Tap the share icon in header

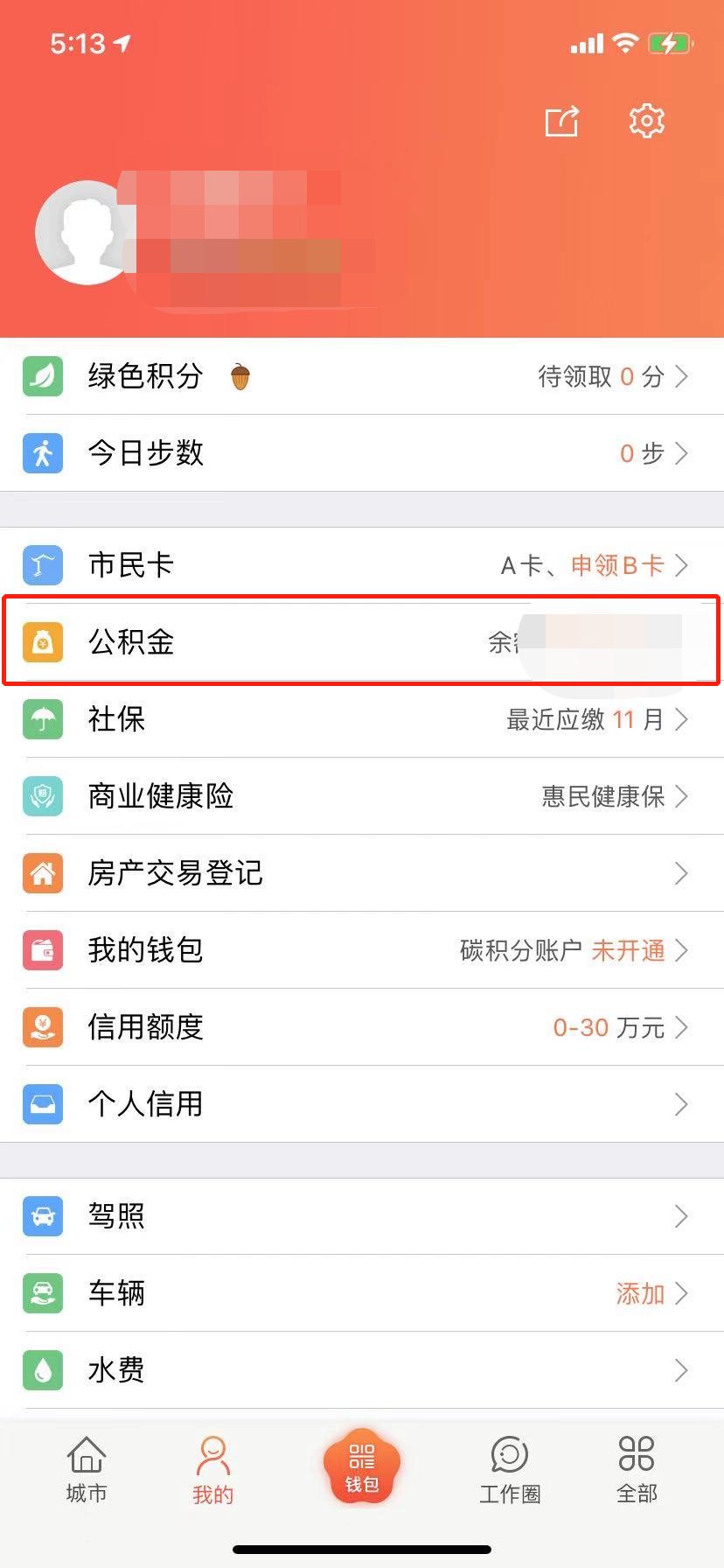[x=561, y=122]
